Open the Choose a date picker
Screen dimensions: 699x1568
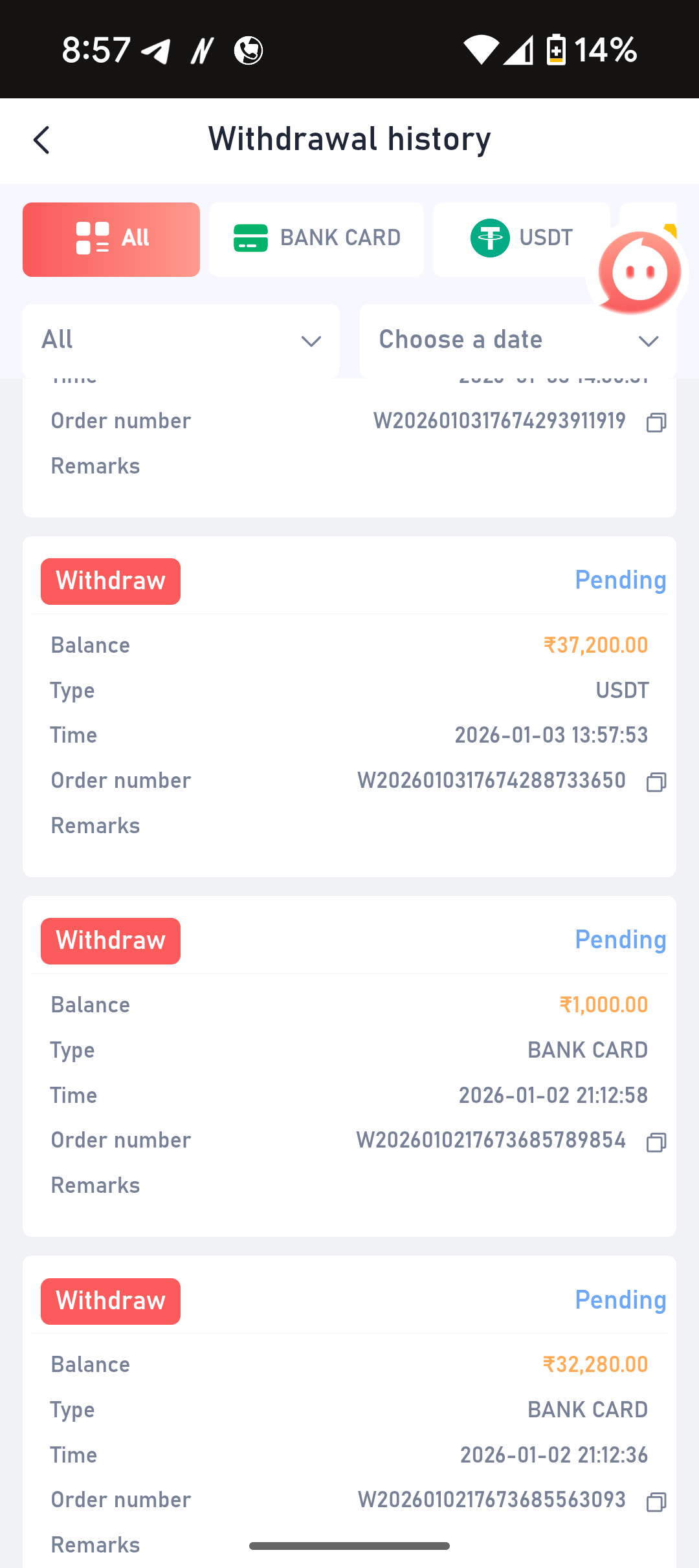[x=518, y=340]
